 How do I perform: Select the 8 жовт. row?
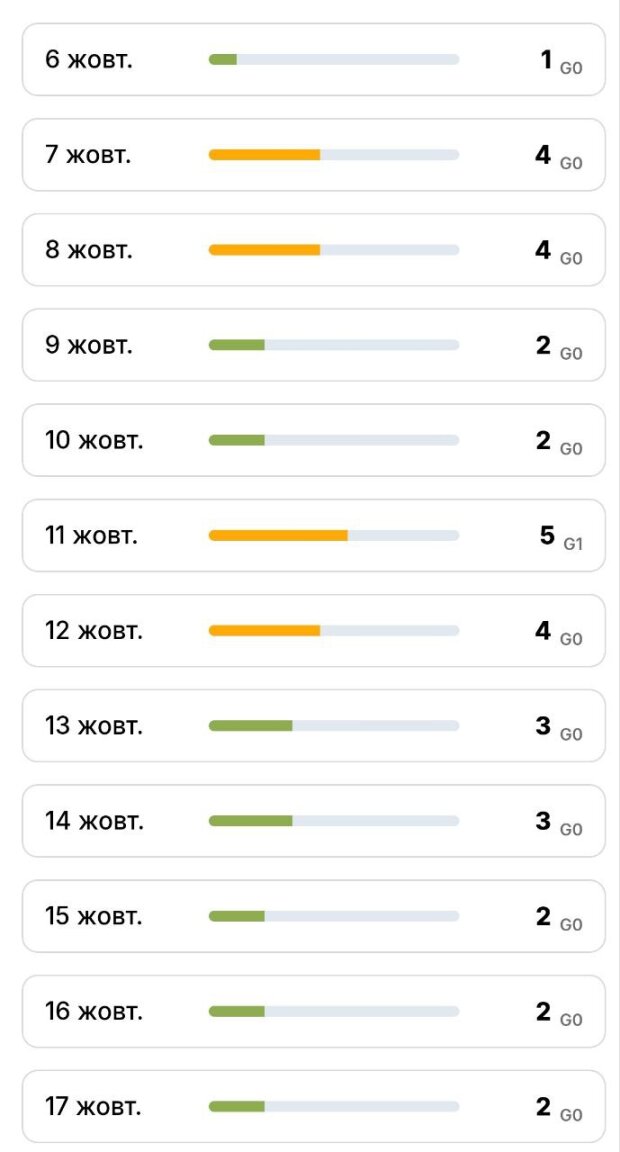point(313,250)
